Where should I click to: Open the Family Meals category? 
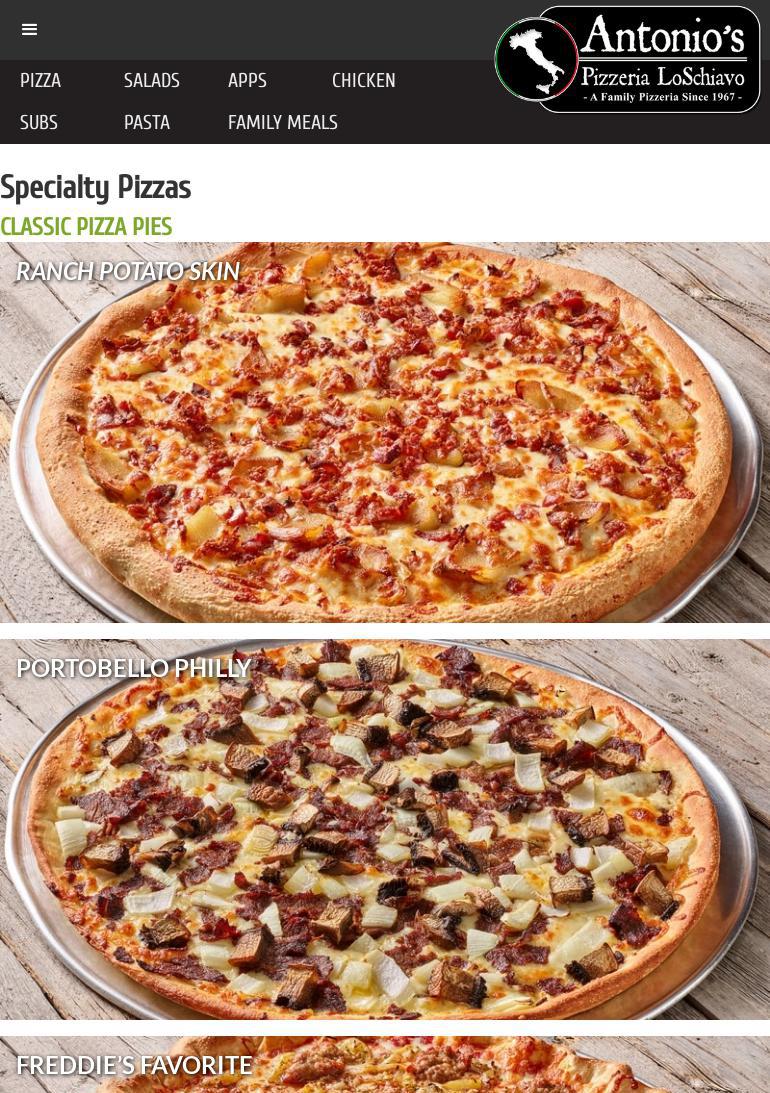point(283,123)
